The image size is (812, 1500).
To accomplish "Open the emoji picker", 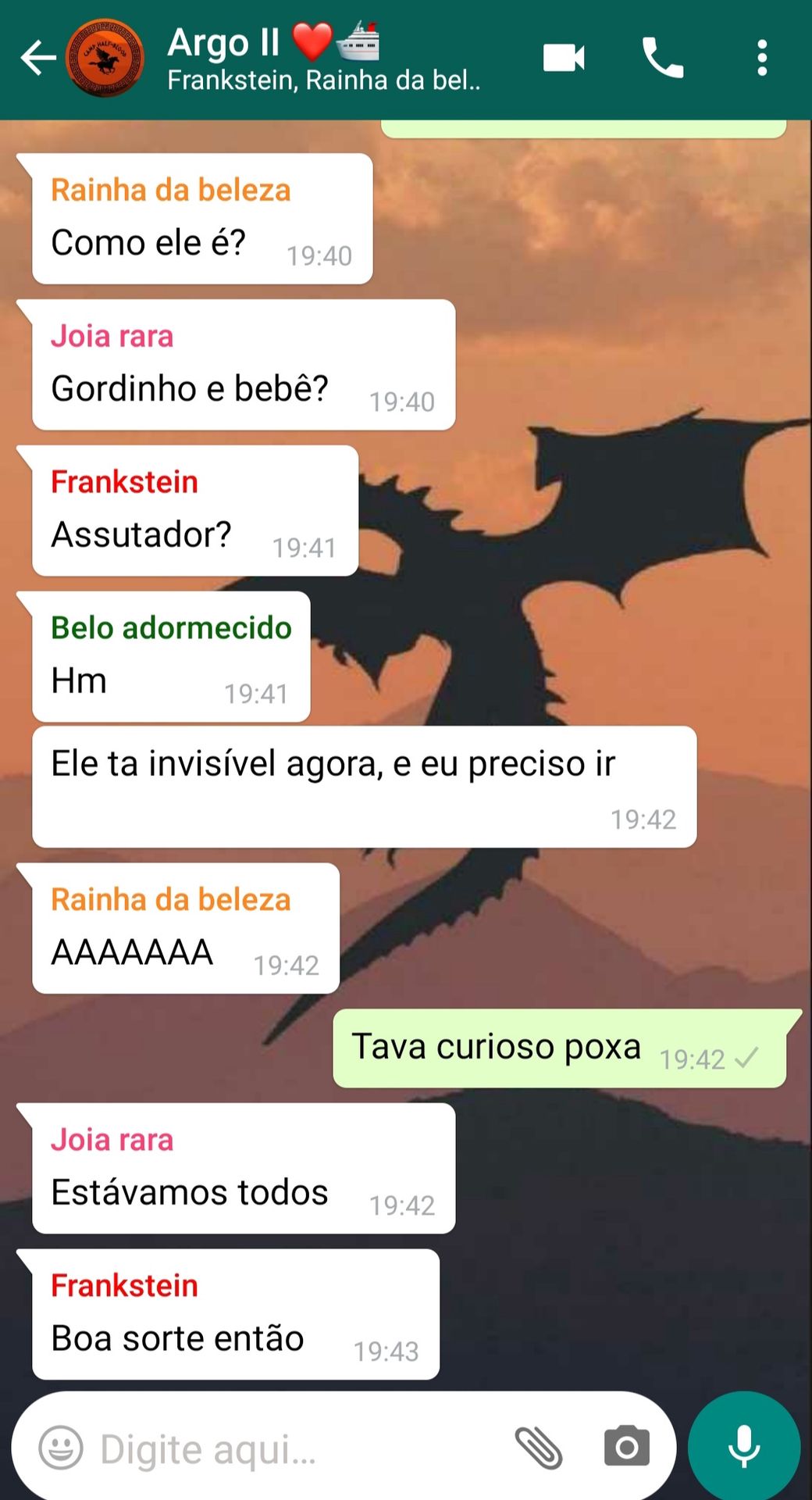I will click(x=61, y=1448).
